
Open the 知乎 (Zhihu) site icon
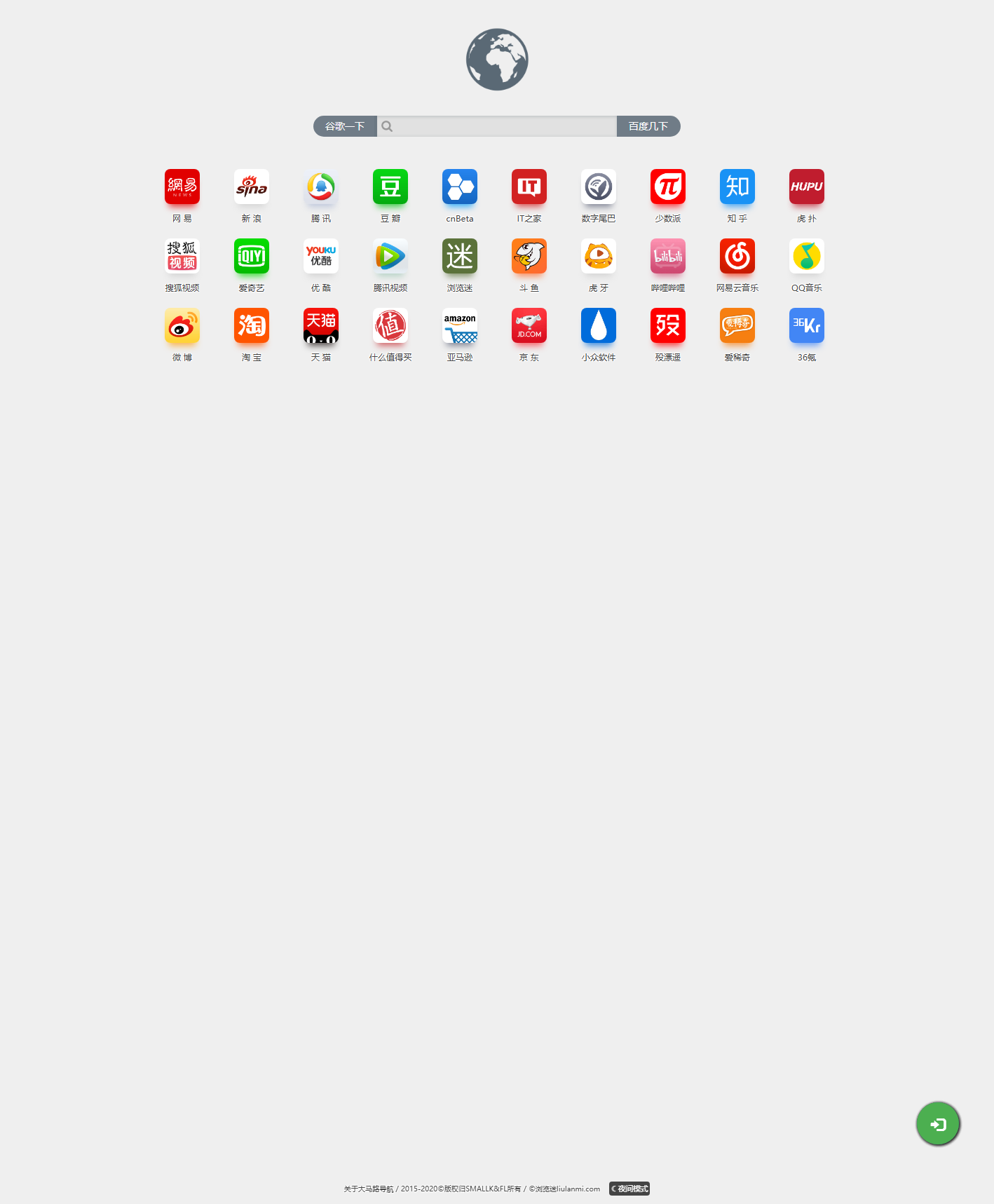[x=737, y=187]
